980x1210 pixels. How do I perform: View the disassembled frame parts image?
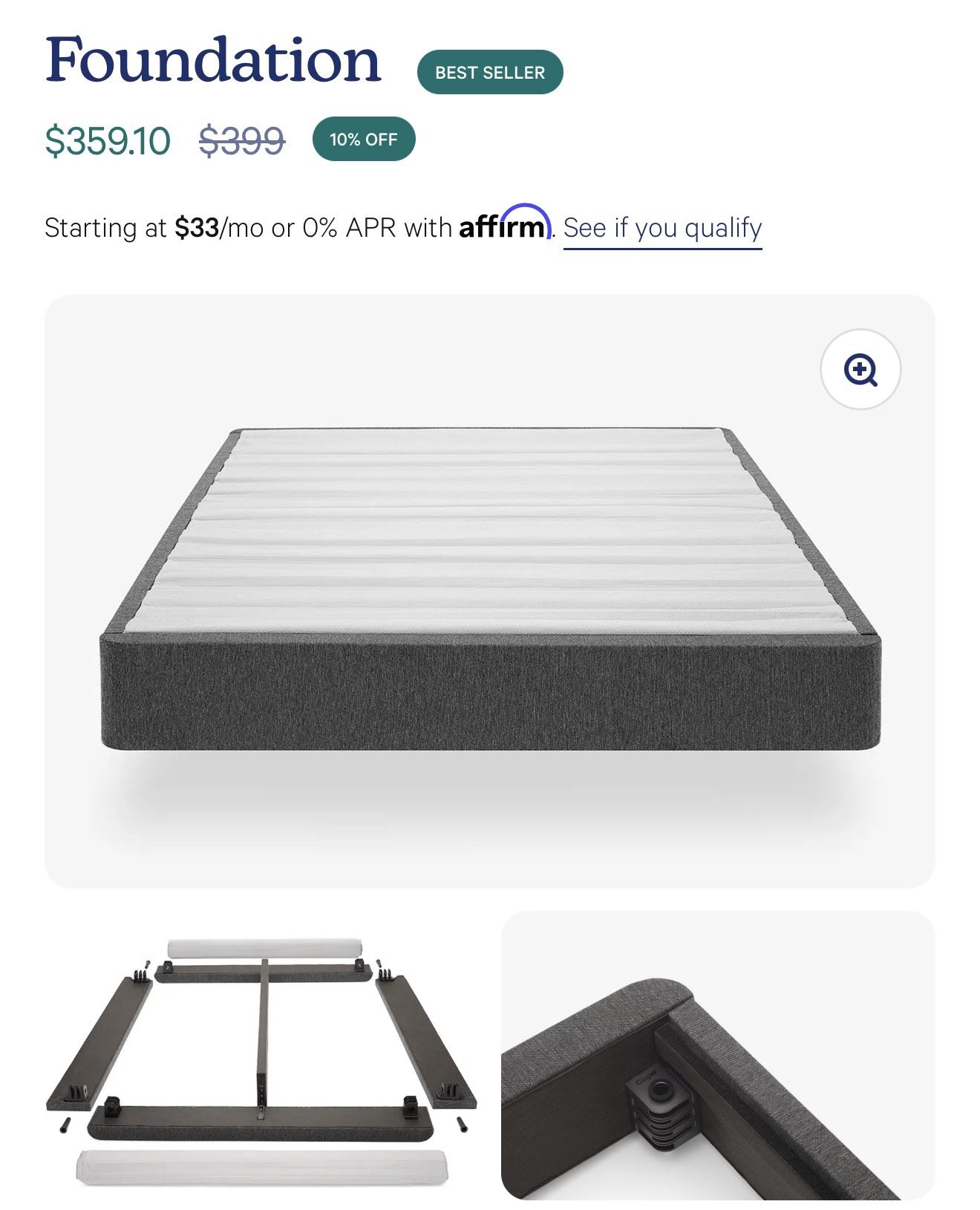pyautogui.click(x=261, y=1054)
